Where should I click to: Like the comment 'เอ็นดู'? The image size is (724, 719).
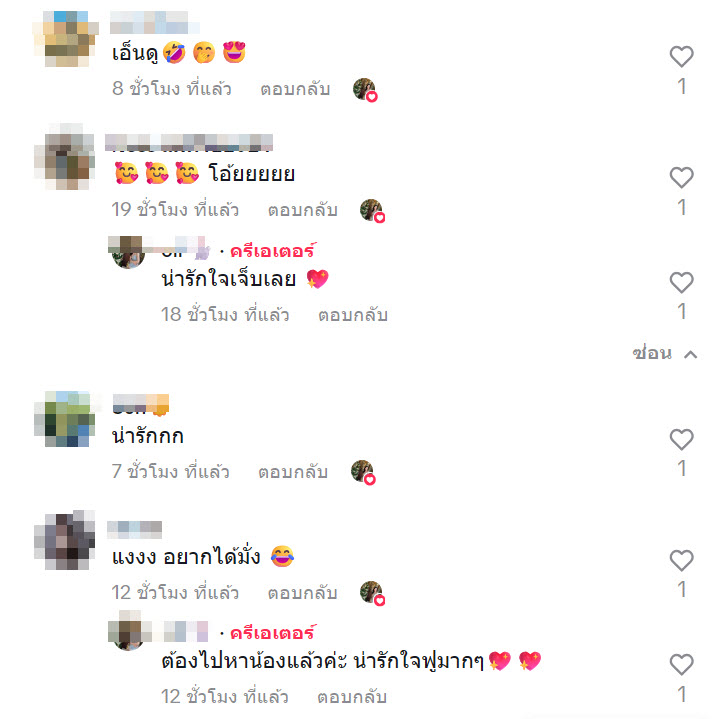(x=681, y=57)
